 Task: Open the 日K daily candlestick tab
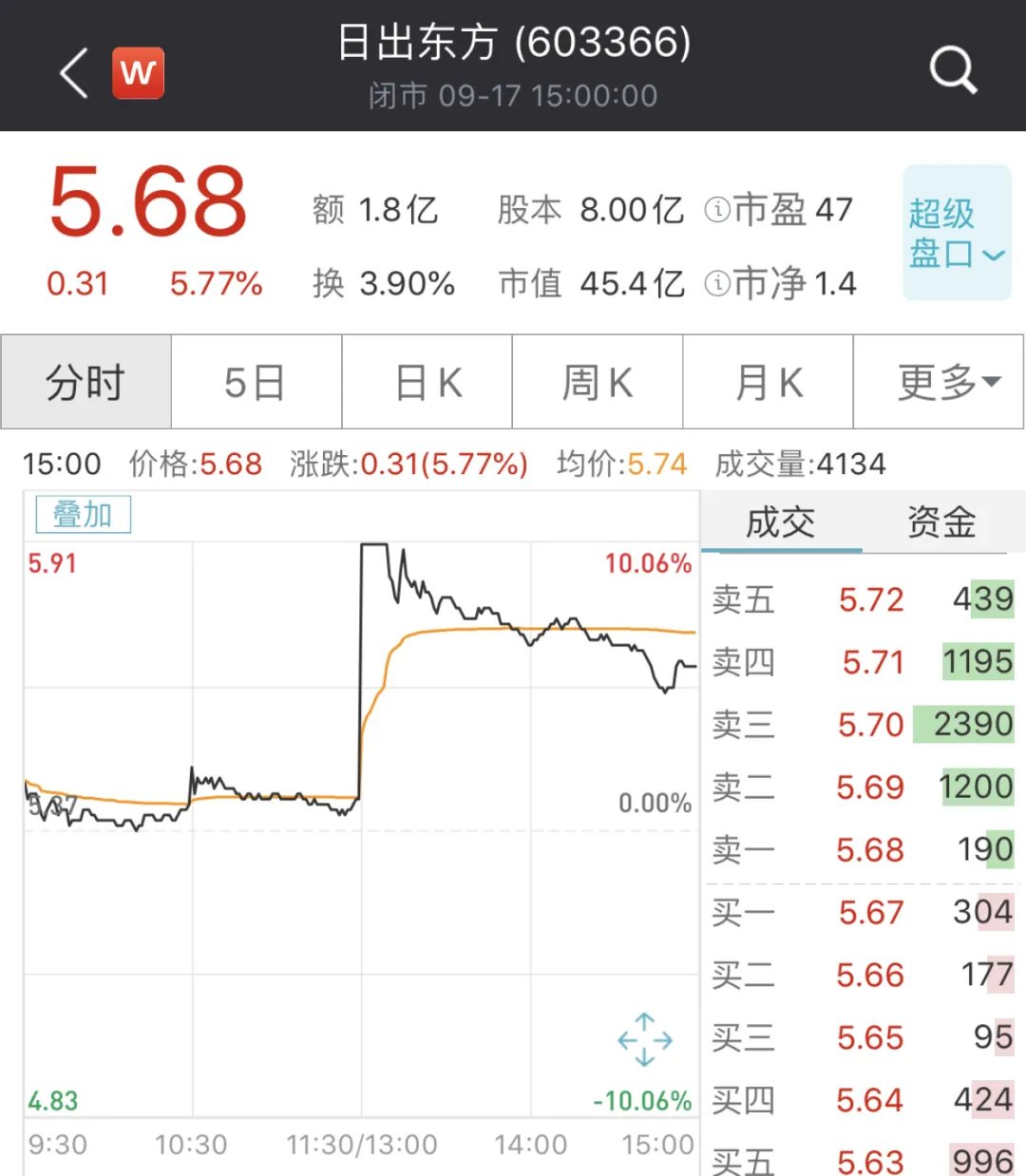[x=426, y=382]
